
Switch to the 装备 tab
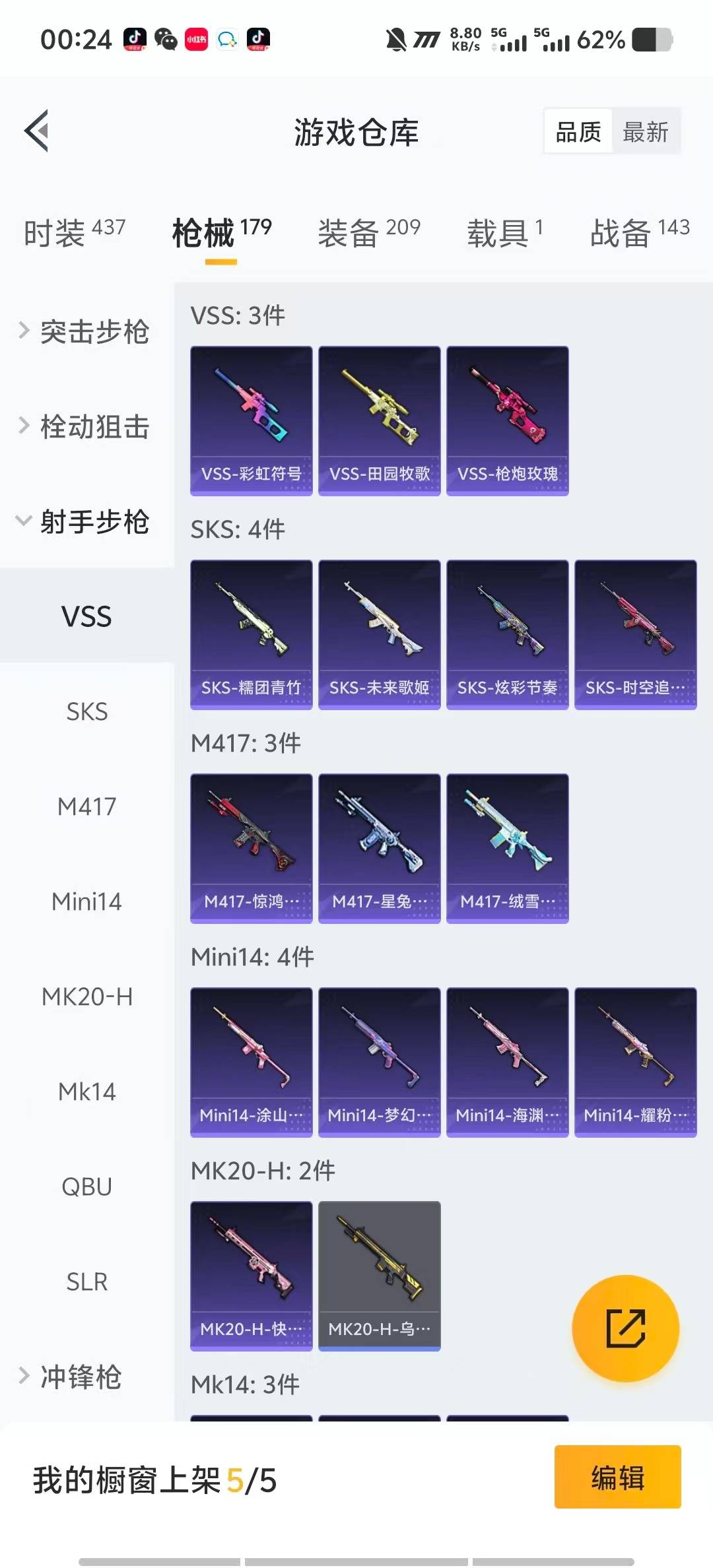coord(368,232)
